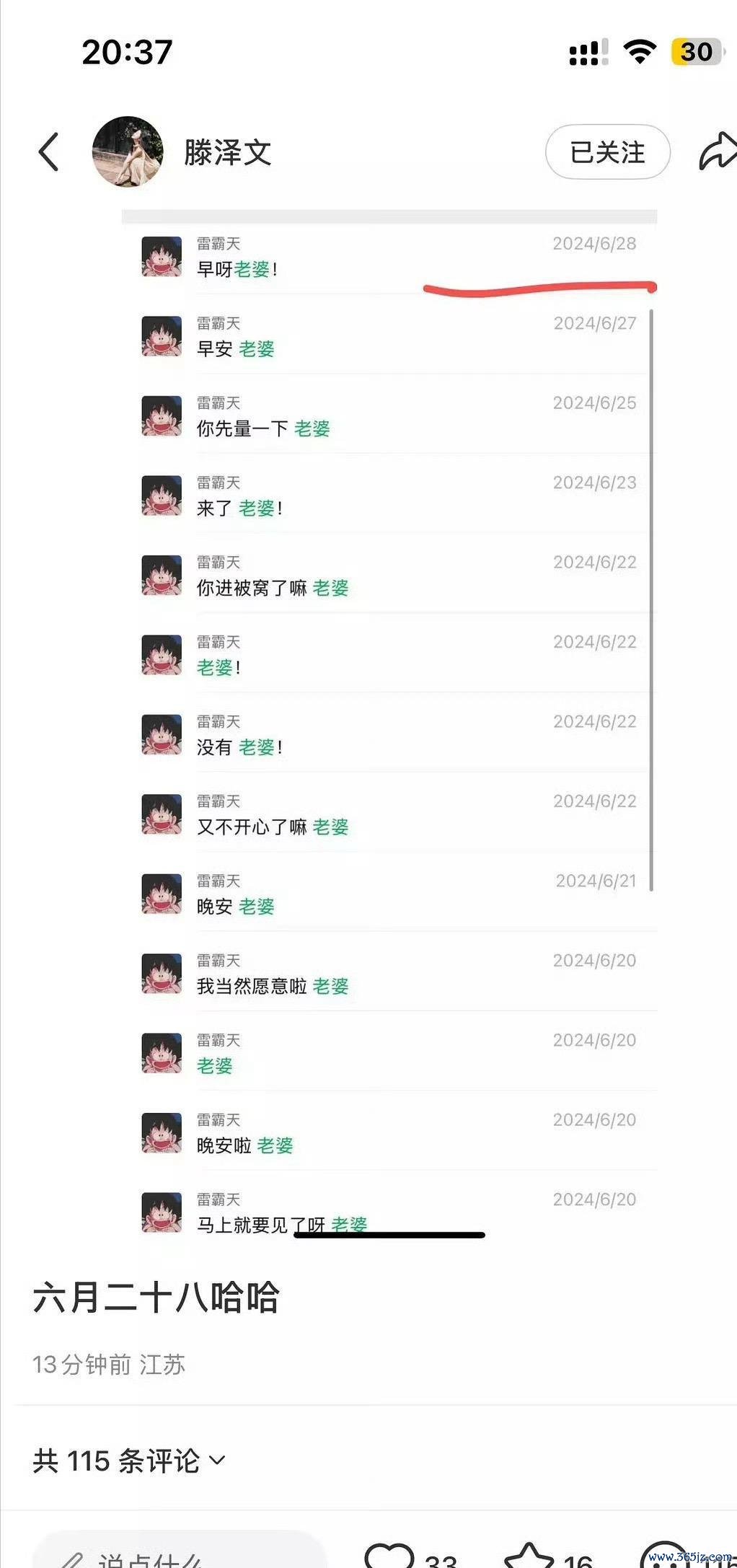This screenshot has height=1568, width=737.
Task: Open 滕泽文's profile avatar
Action: tap(128, 152)
